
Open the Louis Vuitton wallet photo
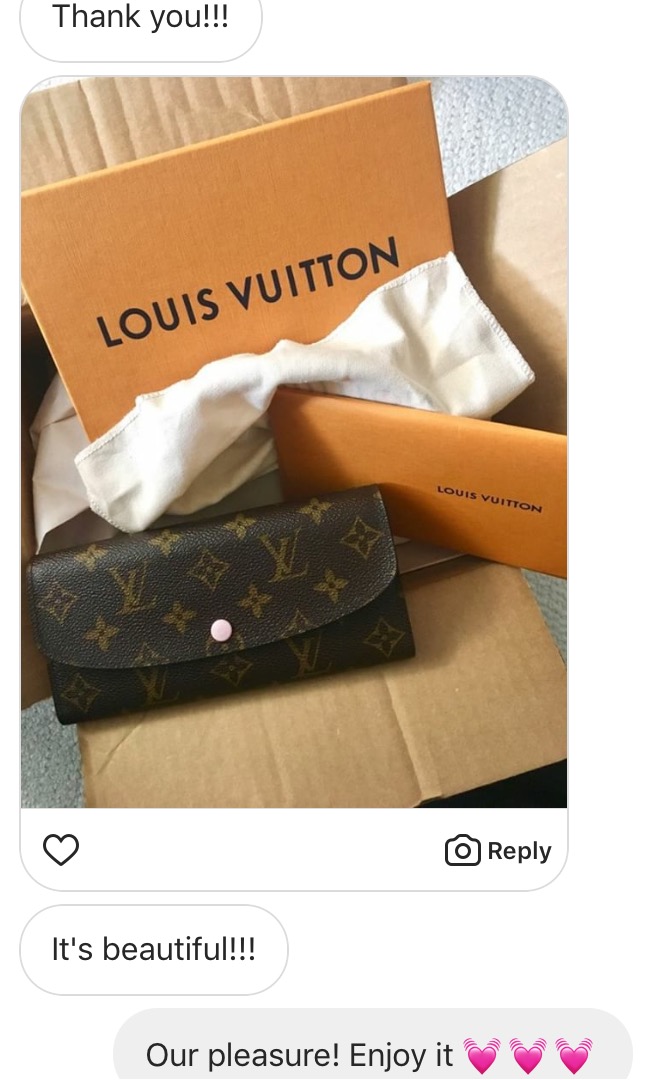(294, 442)
